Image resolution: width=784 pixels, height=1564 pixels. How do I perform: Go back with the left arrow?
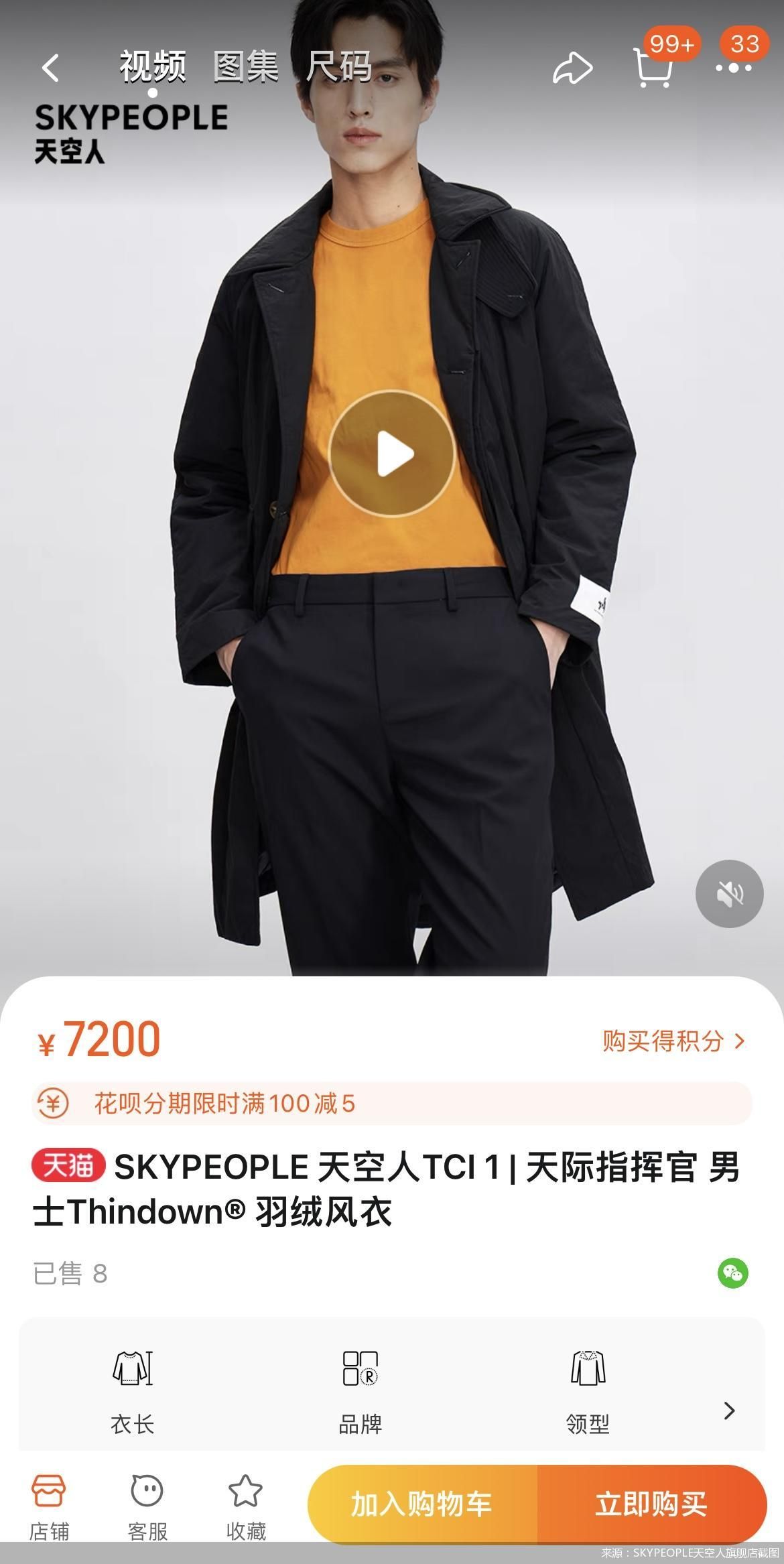[x=50, y=67]
